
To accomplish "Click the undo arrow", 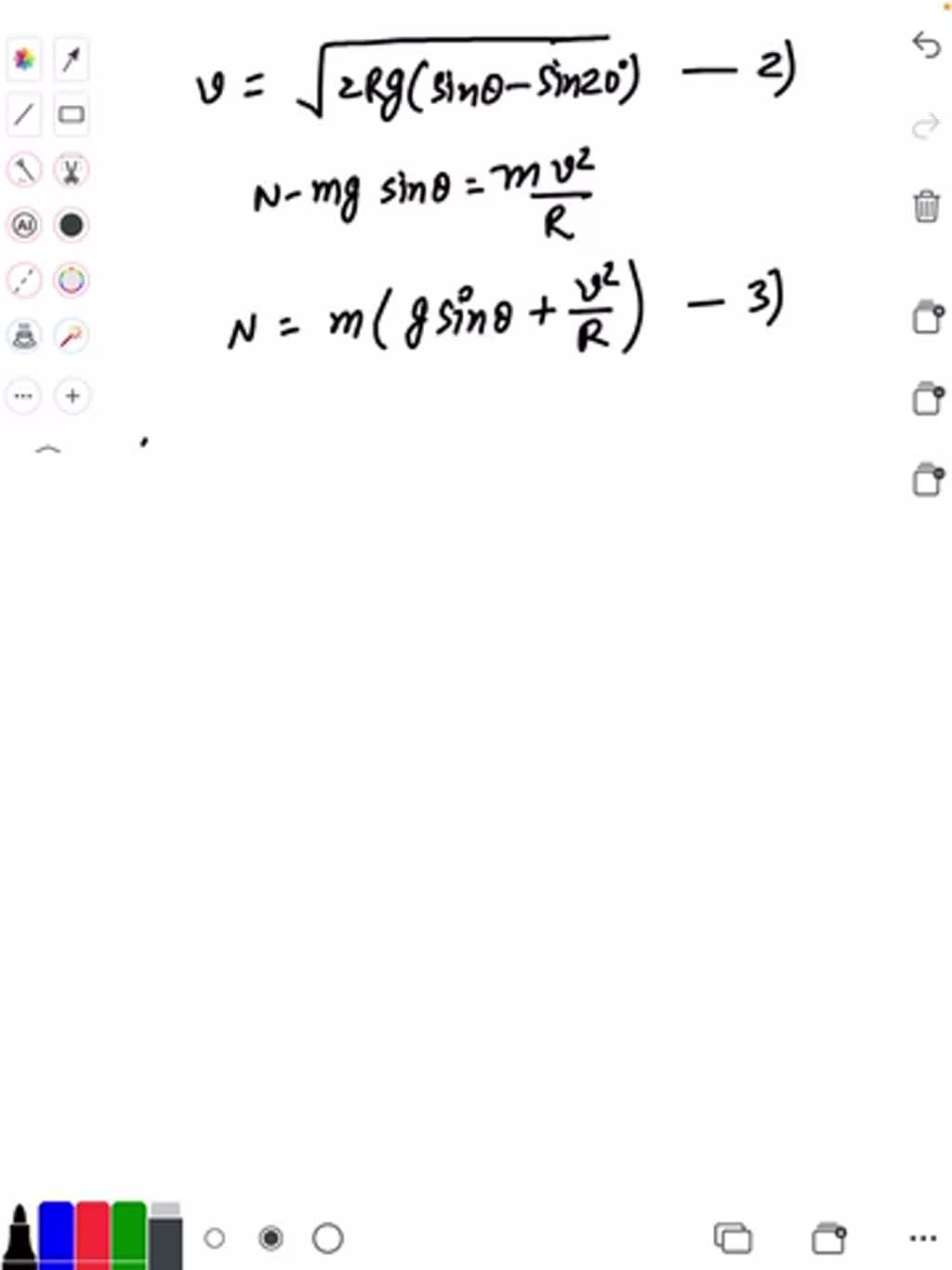I will pyautogui.click(x=927, y=46).
